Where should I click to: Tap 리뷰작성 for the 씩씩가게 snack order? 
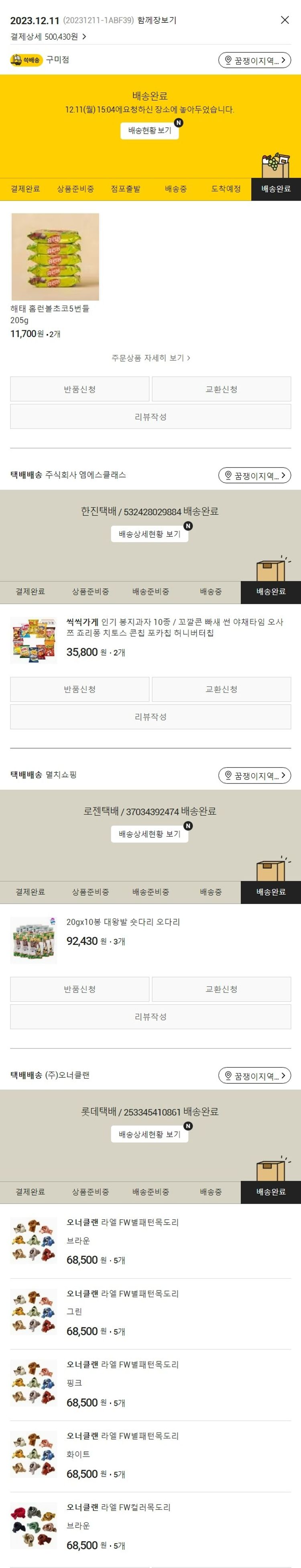pos(150,717)
